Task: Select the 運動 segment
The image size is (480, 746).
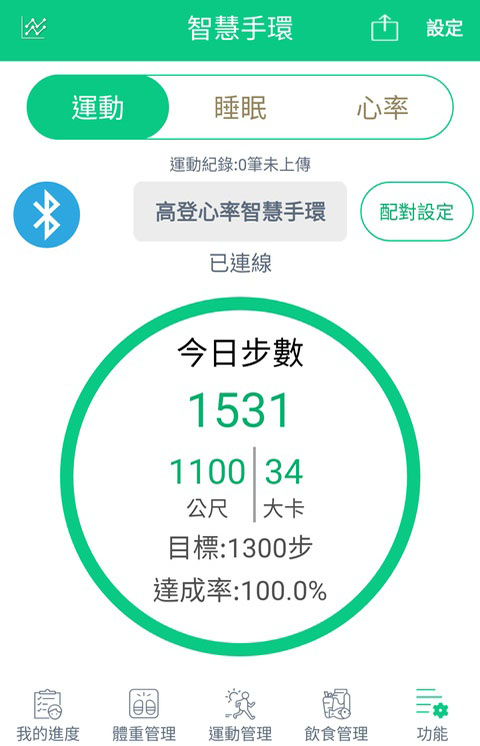Action: [98, 107]
